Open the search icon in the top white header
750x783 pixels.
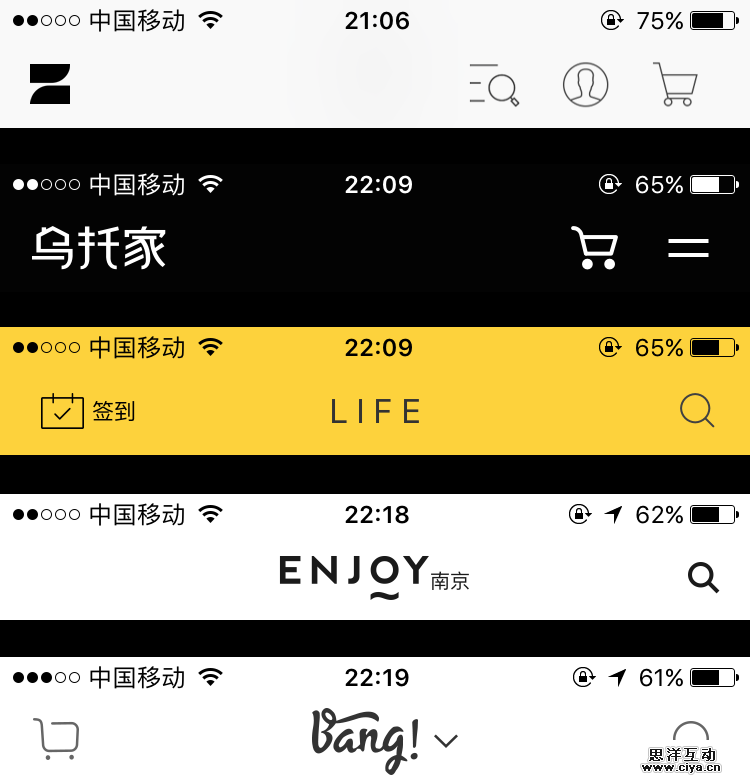[492, 85]
